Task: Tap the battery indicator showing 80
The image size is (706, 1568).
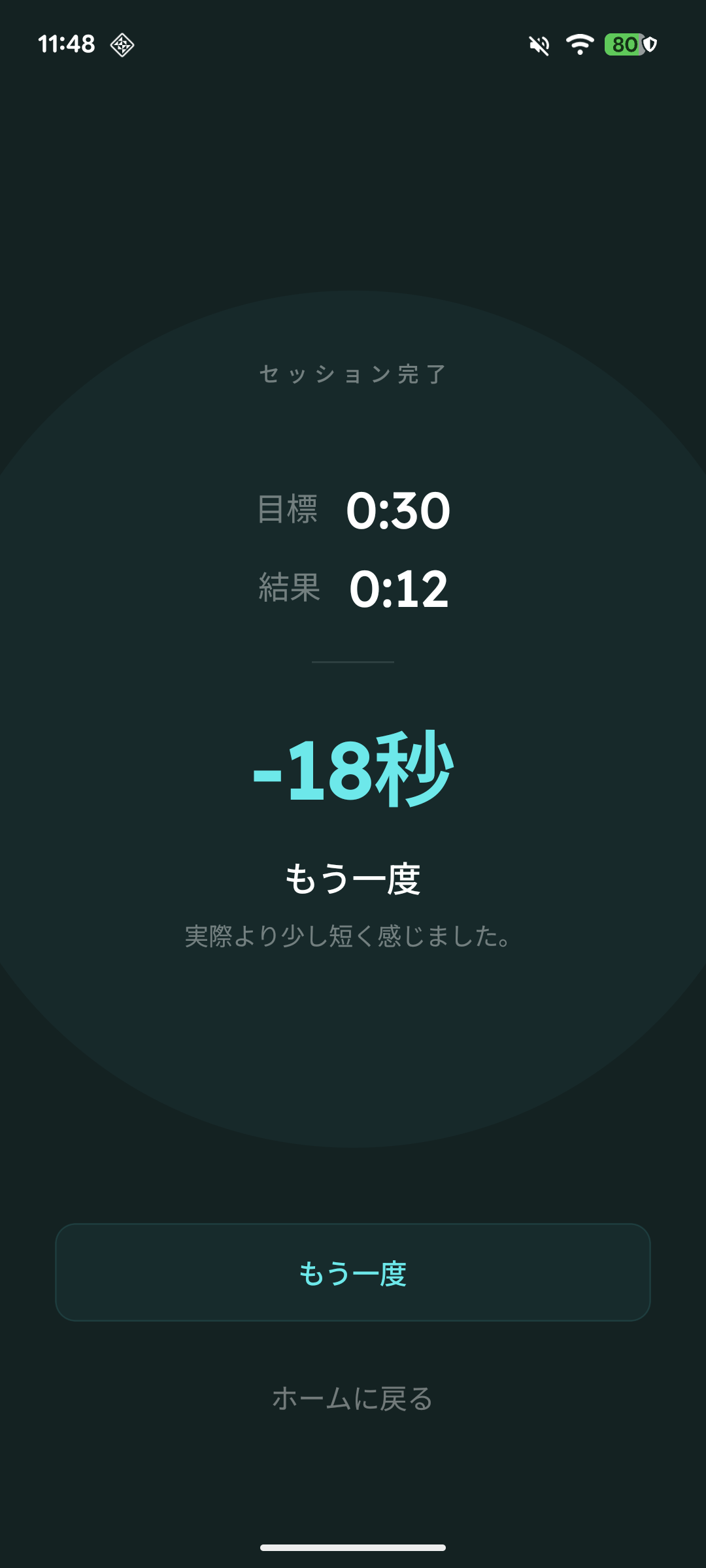Action: pyautogui.click(x=623, y=44)
